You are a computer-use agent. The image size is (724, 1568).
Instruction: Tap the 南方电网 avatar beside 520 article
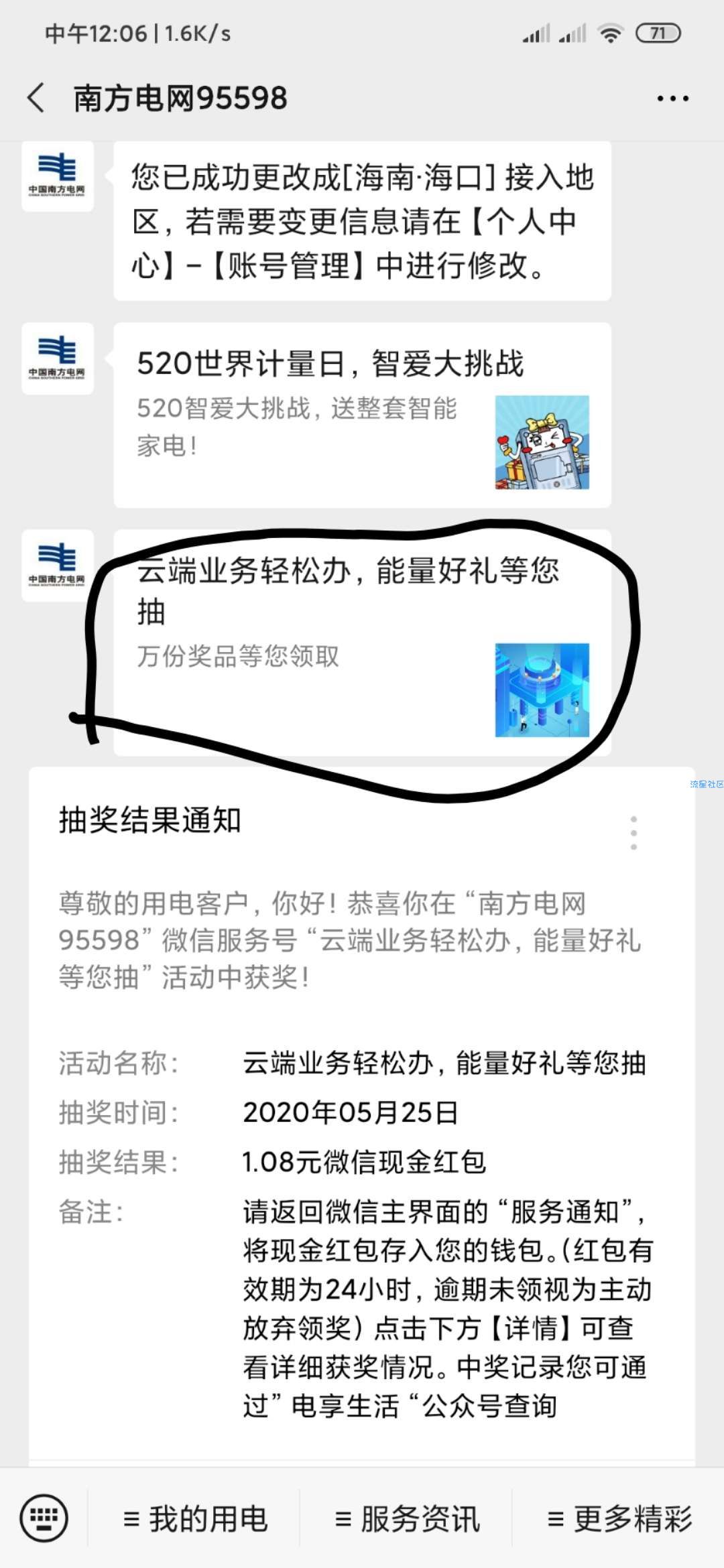(x=58, y=358)
